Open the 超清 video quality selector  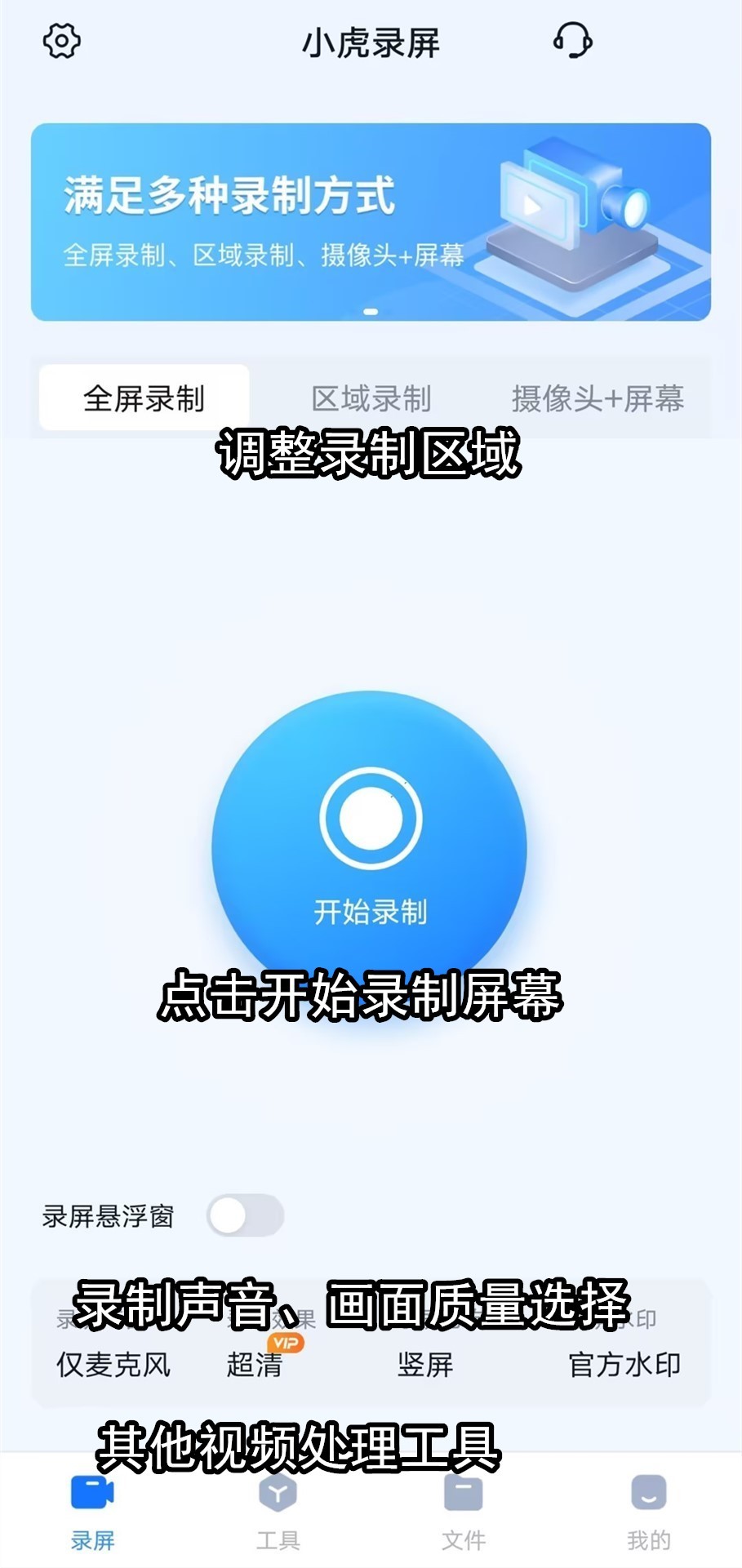click(x=259, y=1361)
